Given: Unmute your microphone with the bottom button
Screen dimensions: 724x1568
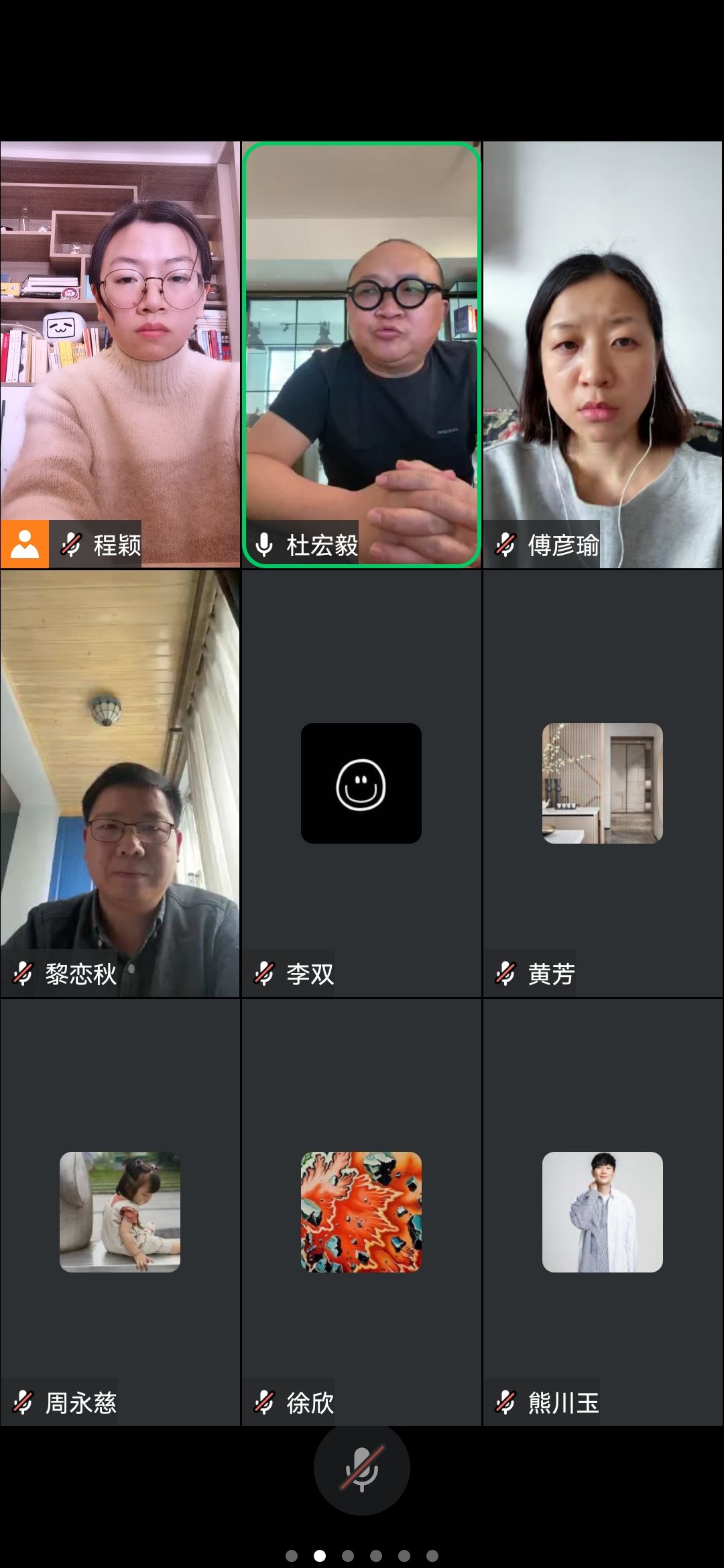Looking at the screenshot, I should (361, 1467).
